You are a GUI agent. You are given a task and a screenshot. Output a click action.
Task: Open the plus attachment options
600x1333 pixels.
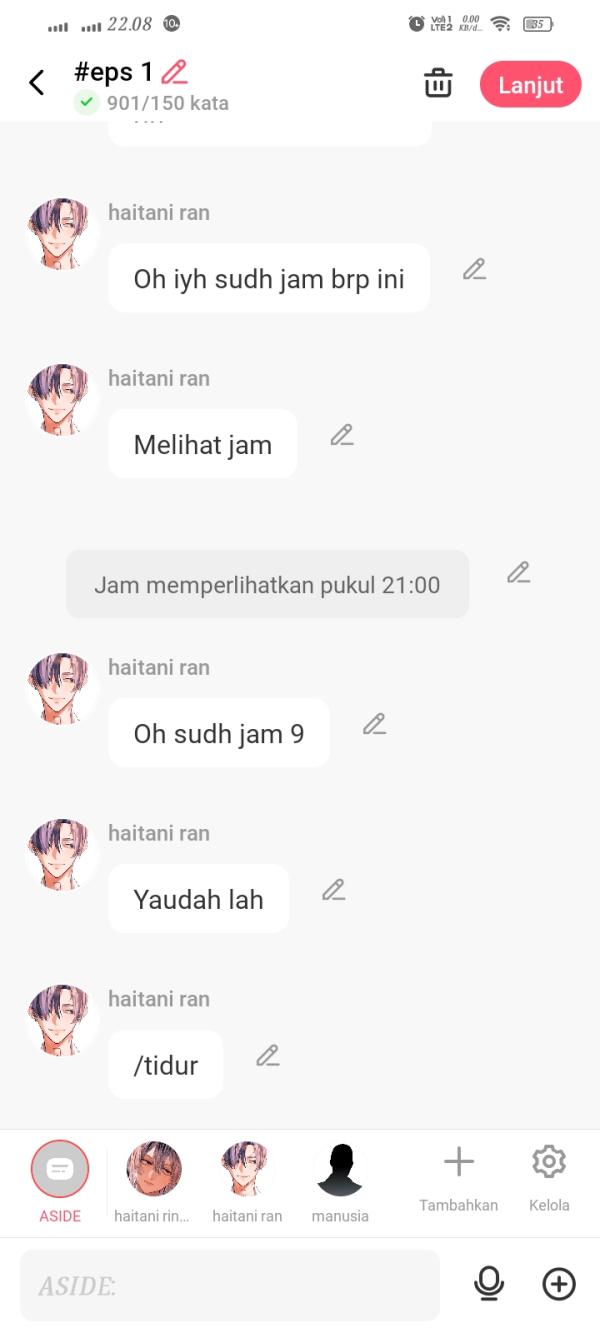pyautogui.click(x=559, y=1284)
